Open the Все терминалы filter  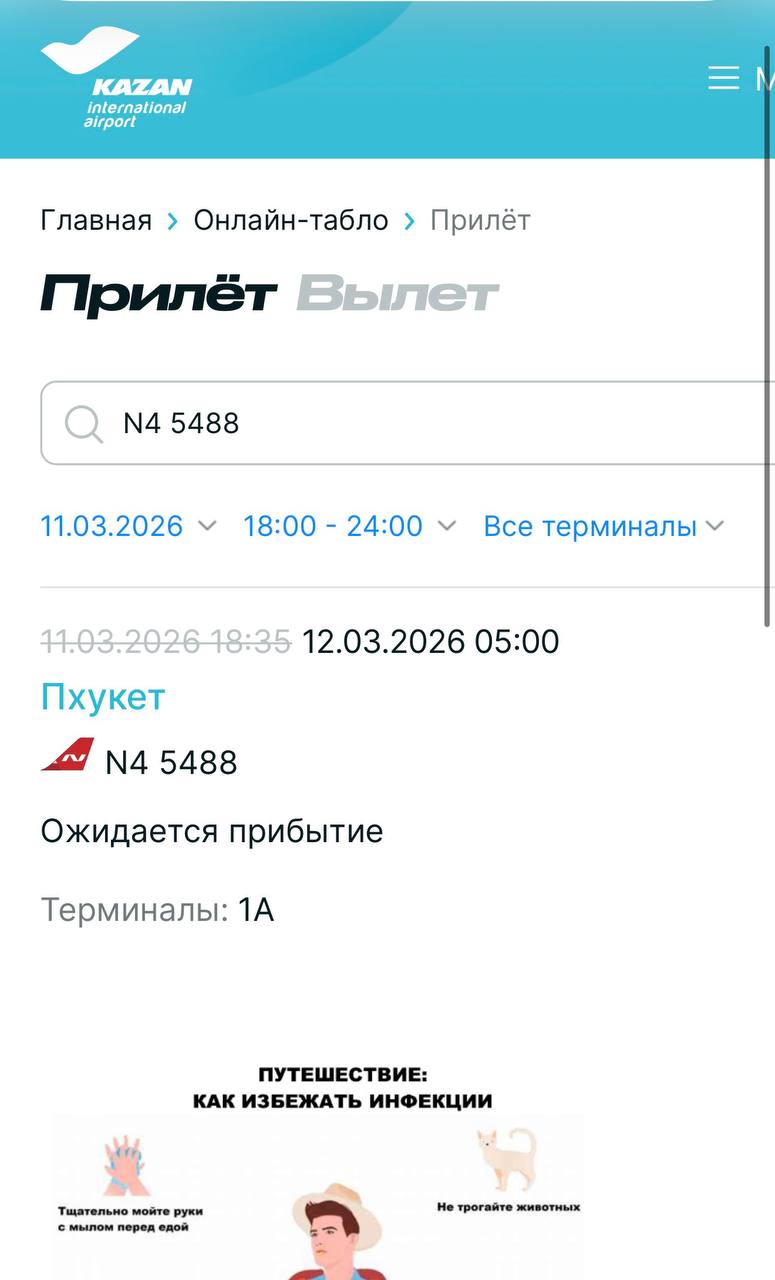coord(603,526)
